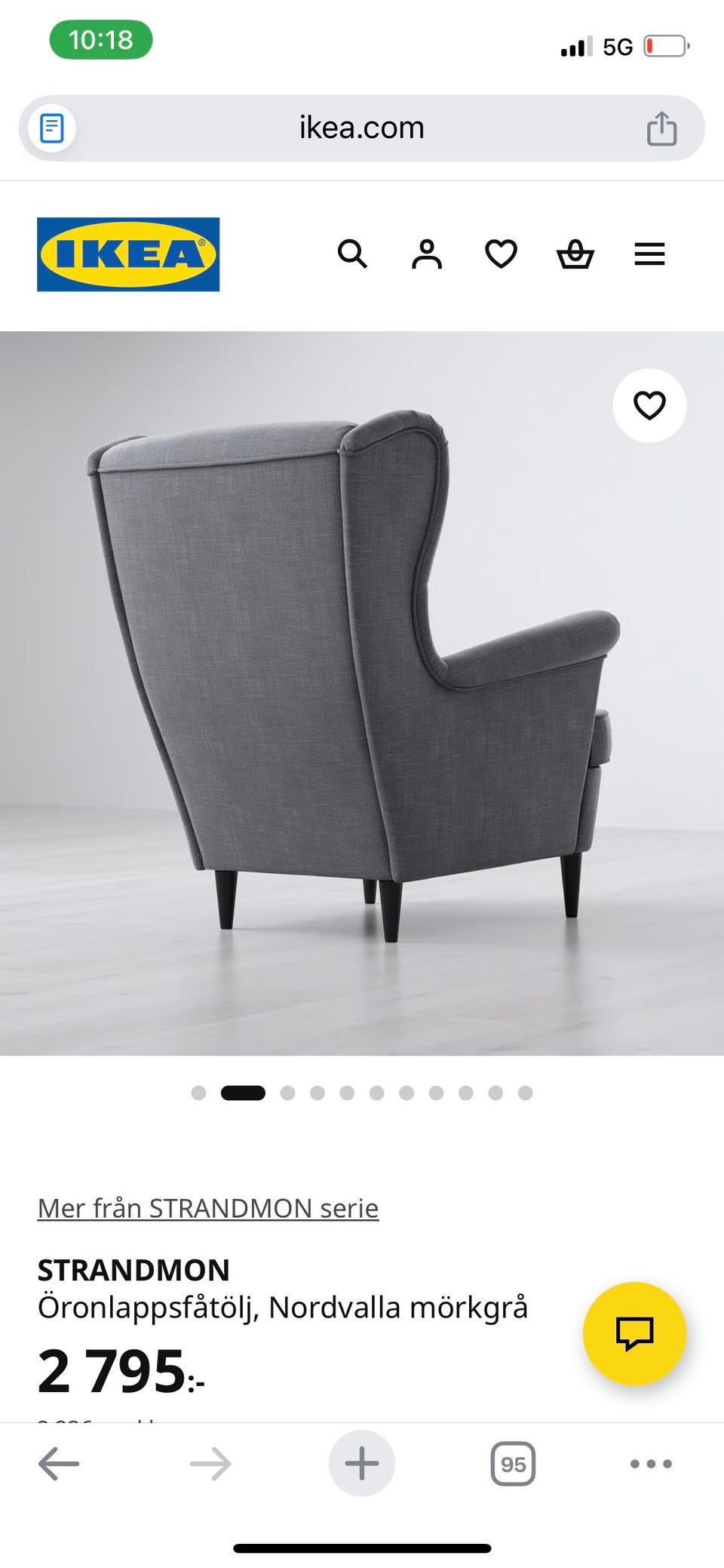Go back to the previous page

coord(59,1464)
